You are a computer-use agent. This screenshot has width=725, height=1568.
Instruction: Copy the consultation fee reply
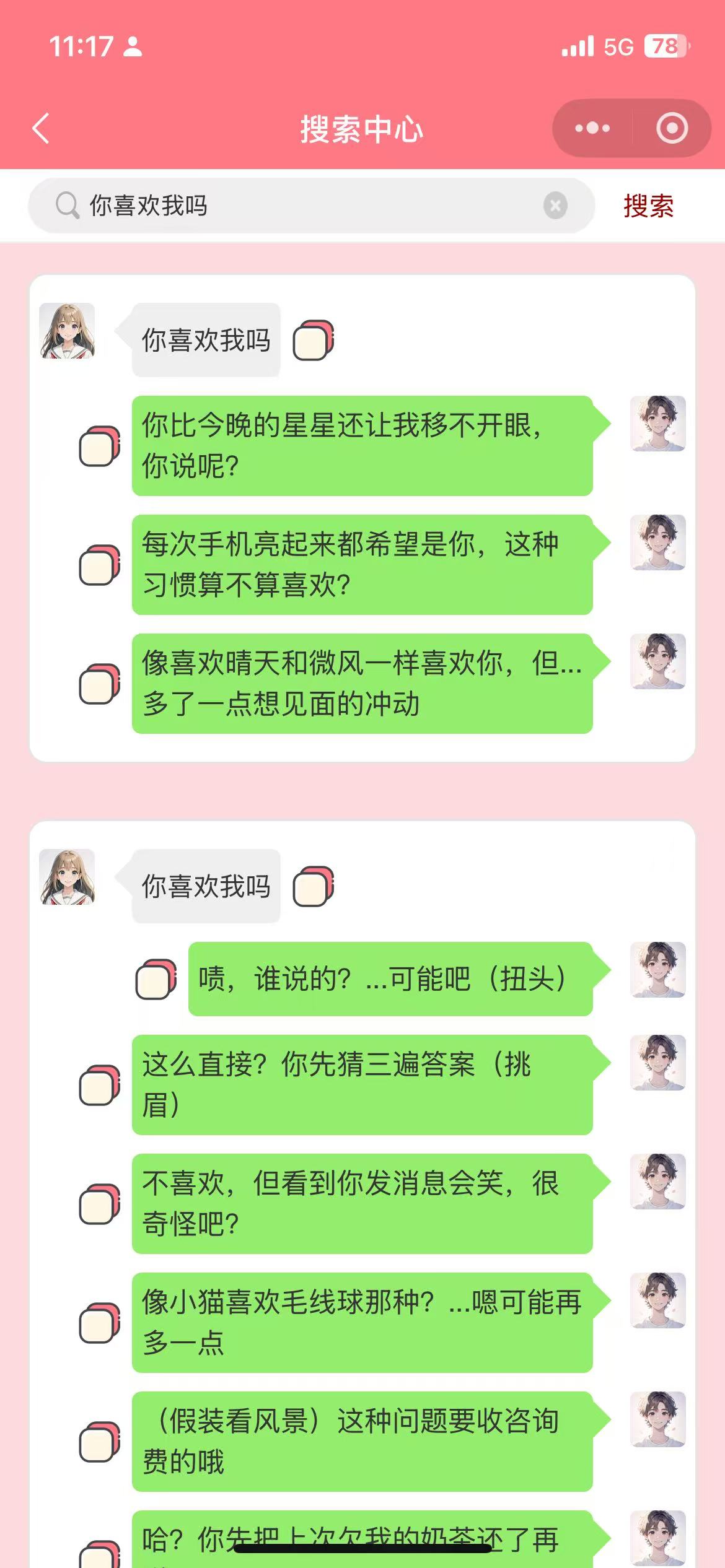pyautogui.click(x=99, y=1440)
